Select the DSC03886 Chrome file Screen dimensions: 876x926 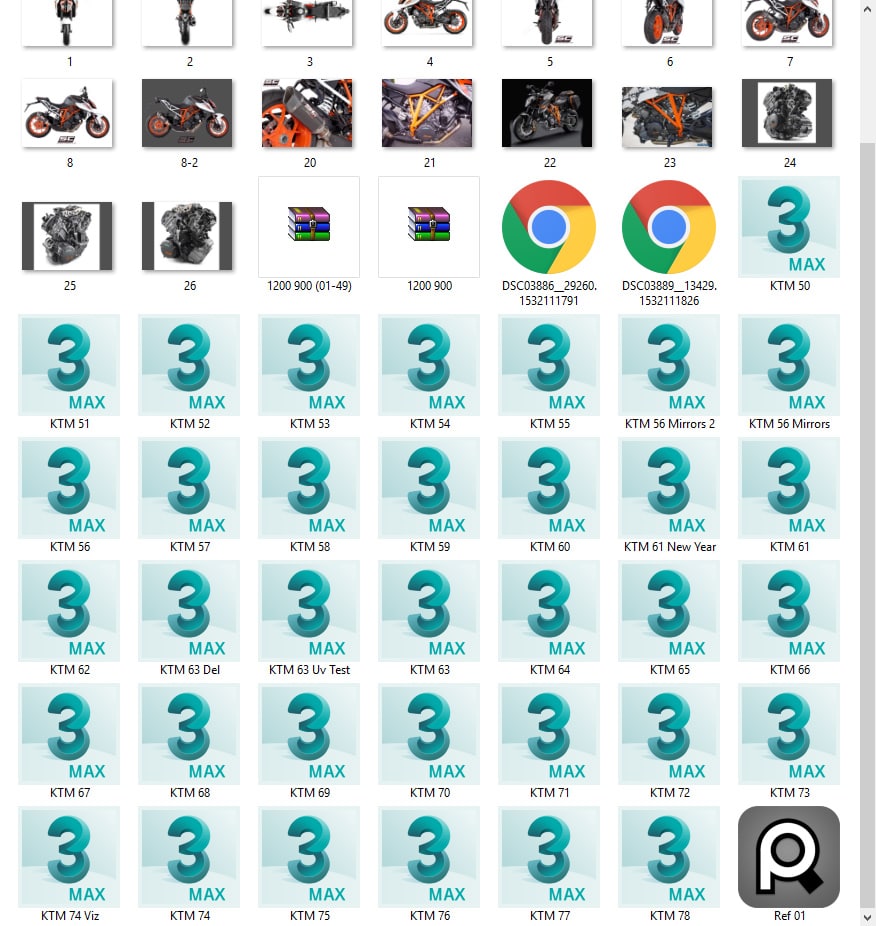click(x=549, y=227)
